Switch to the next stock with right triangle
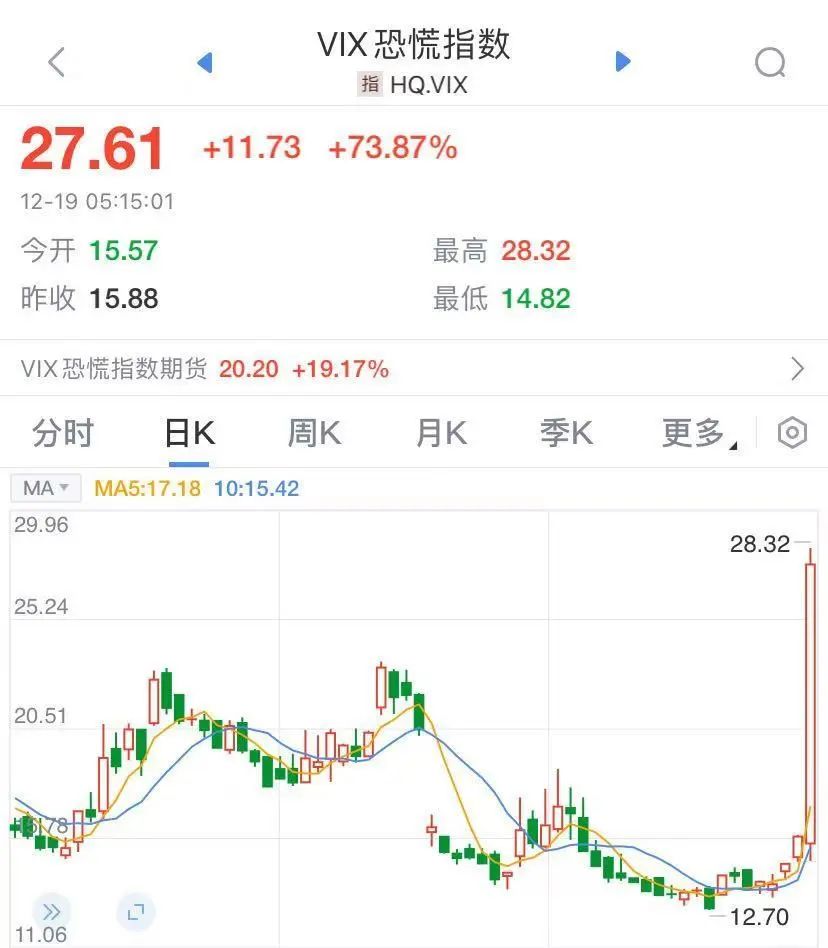828x948 pixels. point(623,62)
